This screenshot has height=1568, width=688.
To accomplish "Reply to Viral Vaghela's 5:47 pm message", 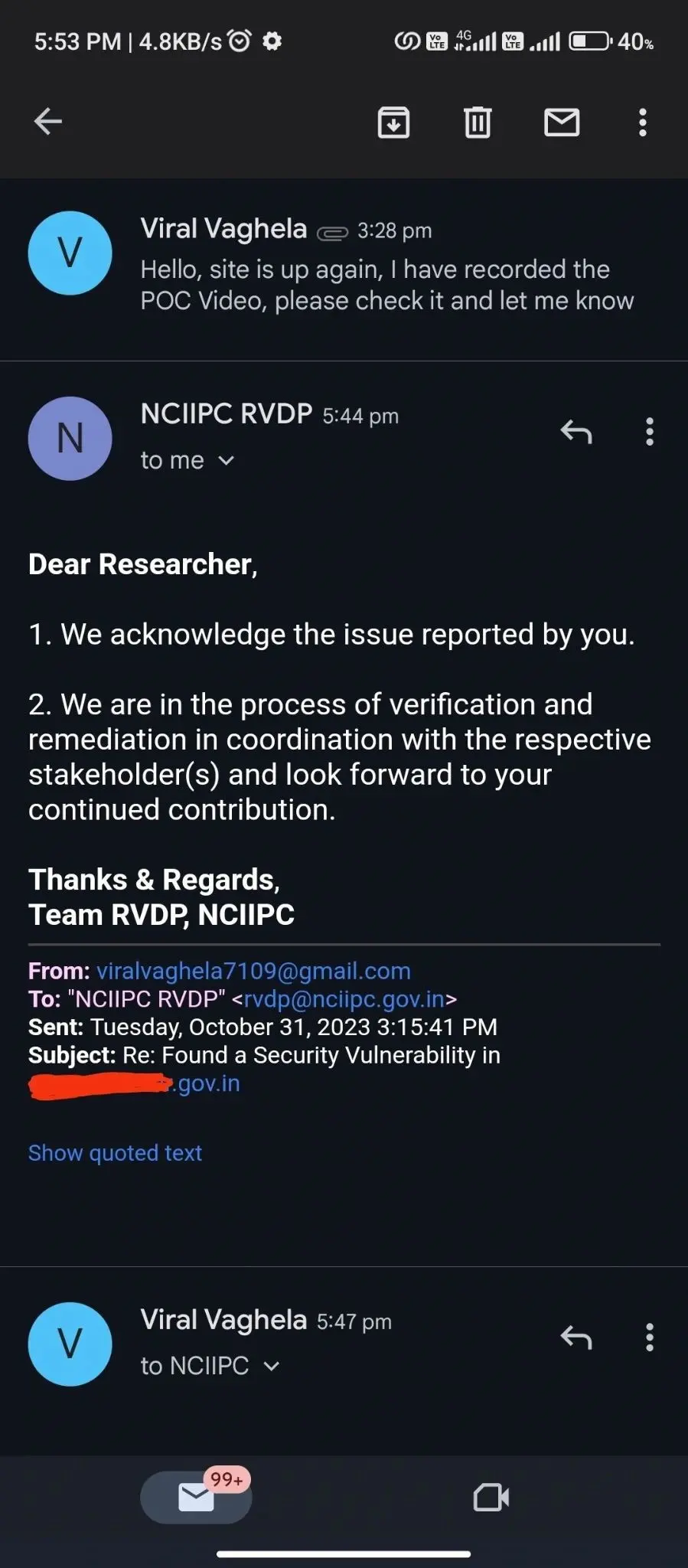I will [576, 1338].
